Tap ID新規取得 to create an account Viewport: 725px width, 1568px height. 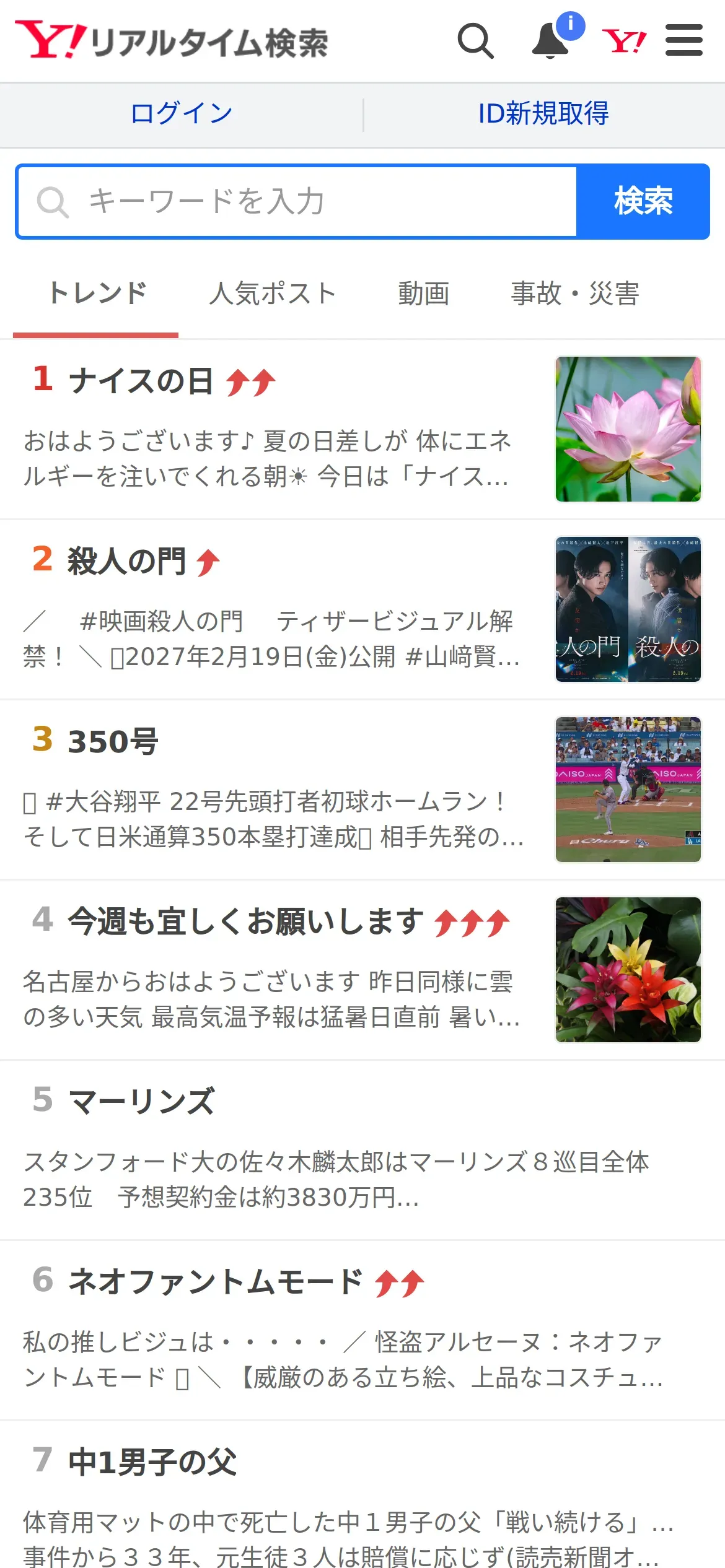[543, 114]
